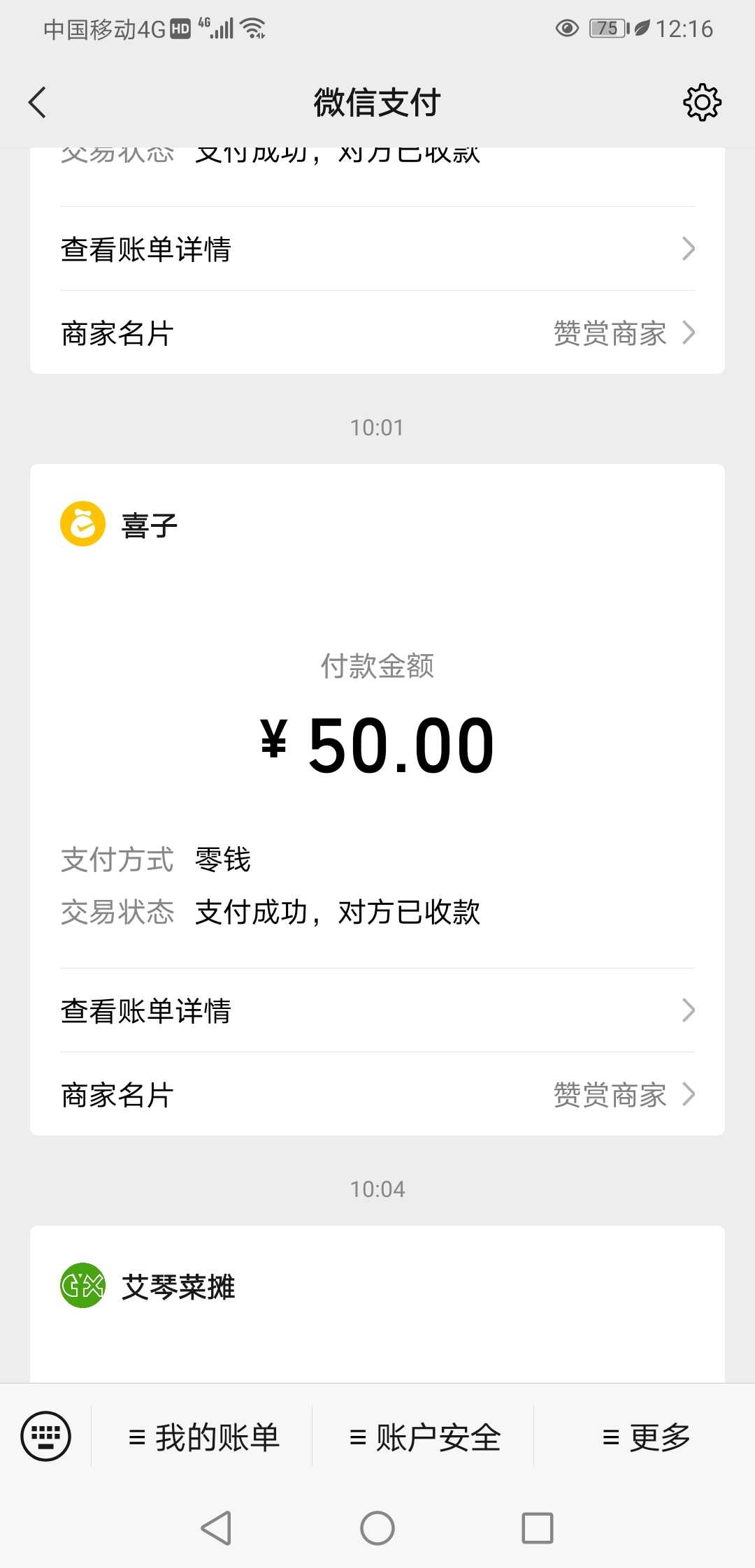
Task: Open the 艾琴菜摊 payment card
Action: [377, 1304]
